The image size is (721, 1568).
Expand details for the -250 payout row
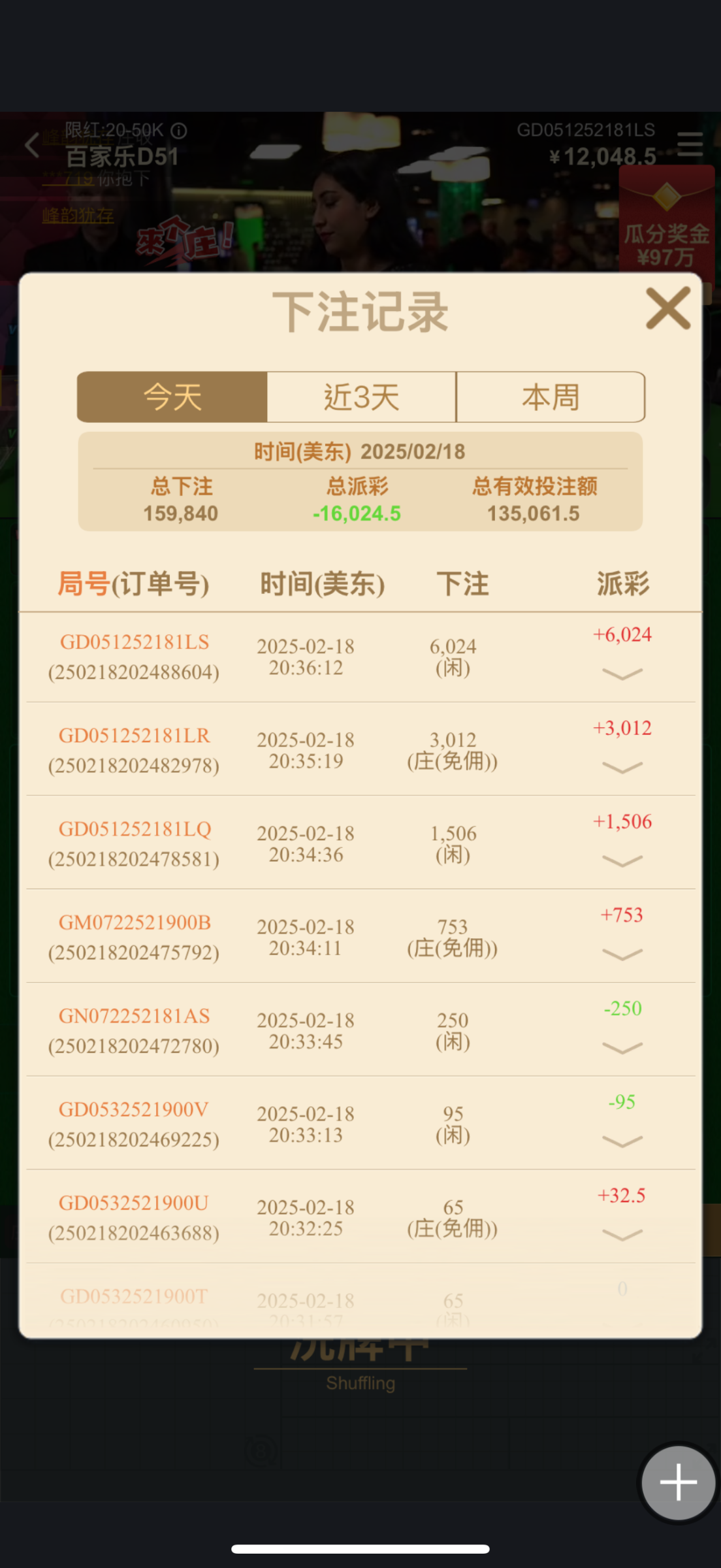click(622, 1048)
